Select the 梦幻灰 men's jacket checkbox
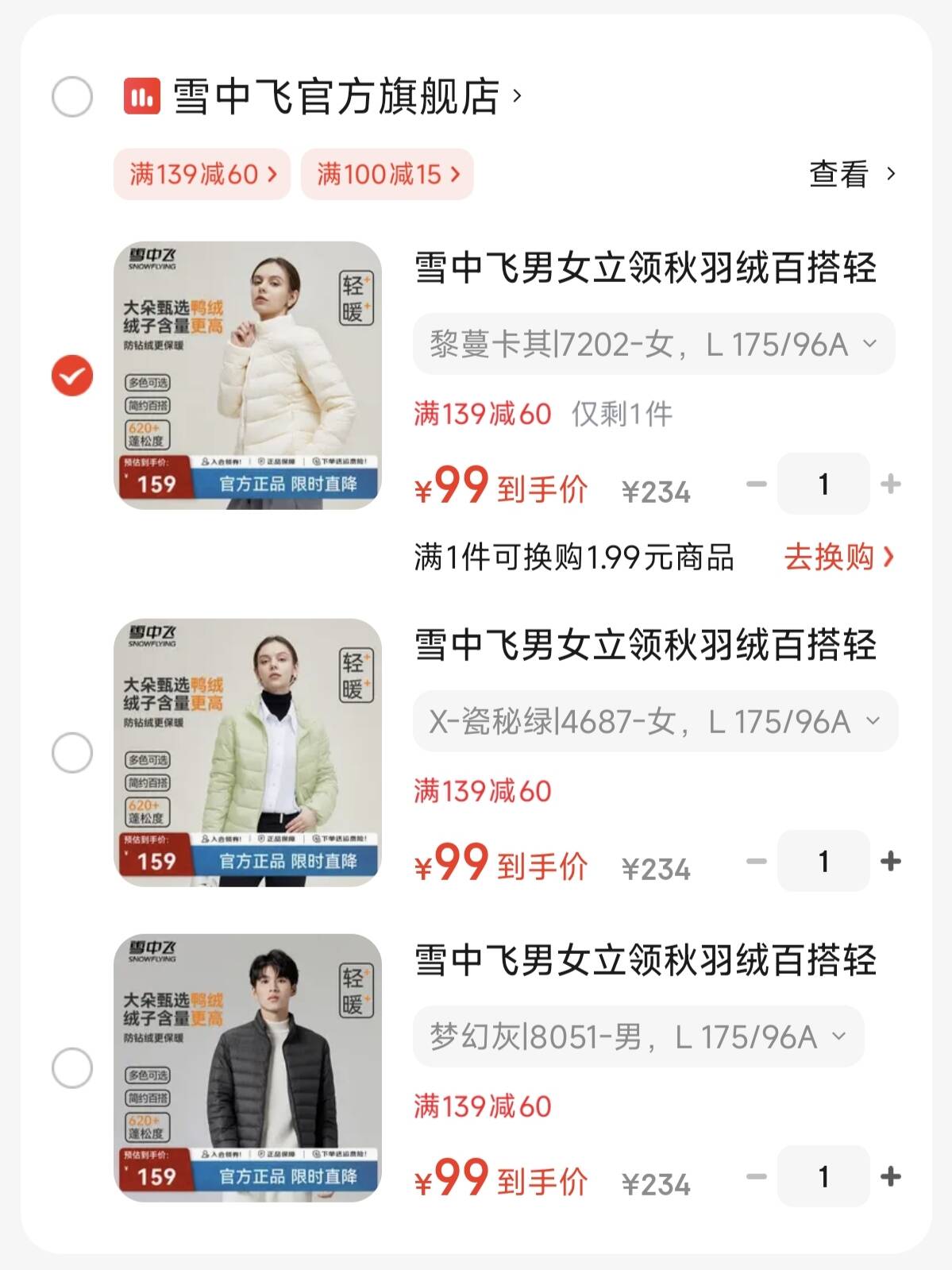 pyautogui.click(x=72, y=1067)
